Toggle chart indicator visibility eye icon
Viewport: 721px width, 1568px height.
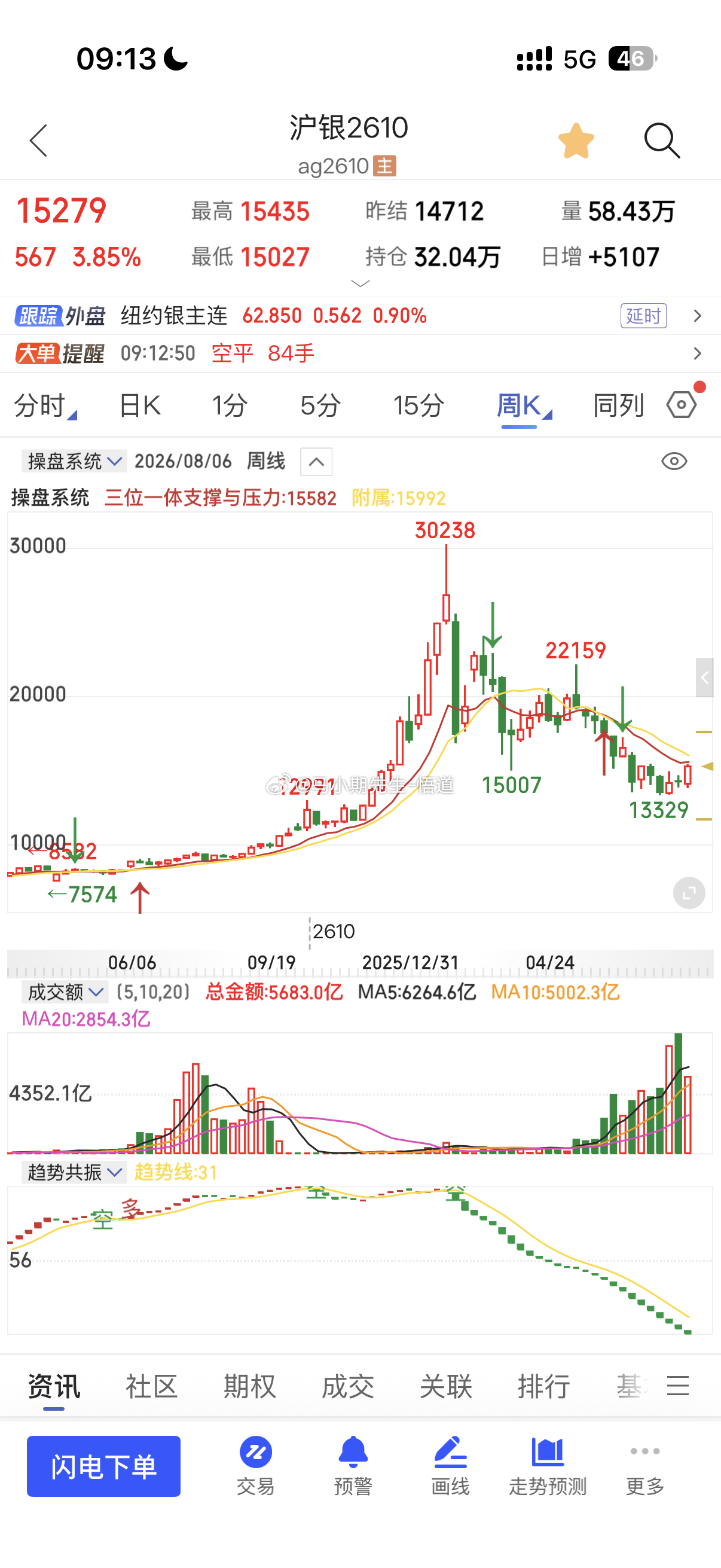coord(674,462)
